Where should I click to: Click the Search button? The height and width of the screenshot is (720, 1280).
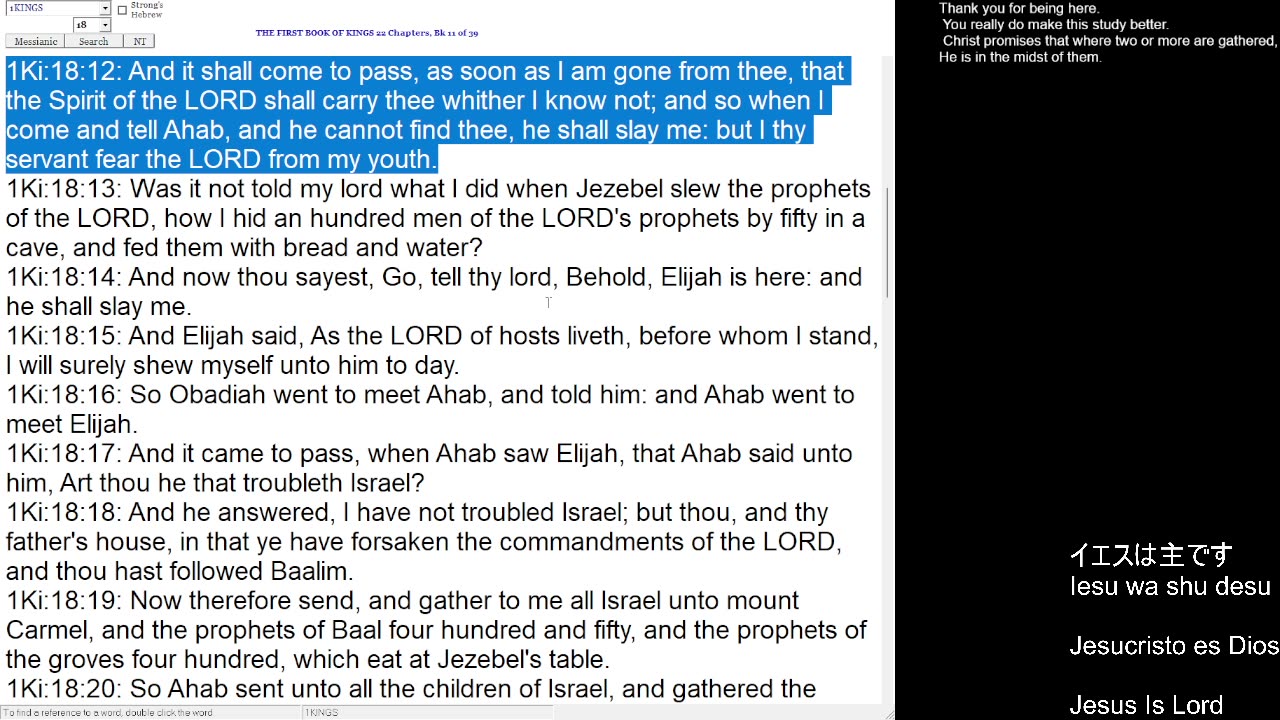coord(93,41)
